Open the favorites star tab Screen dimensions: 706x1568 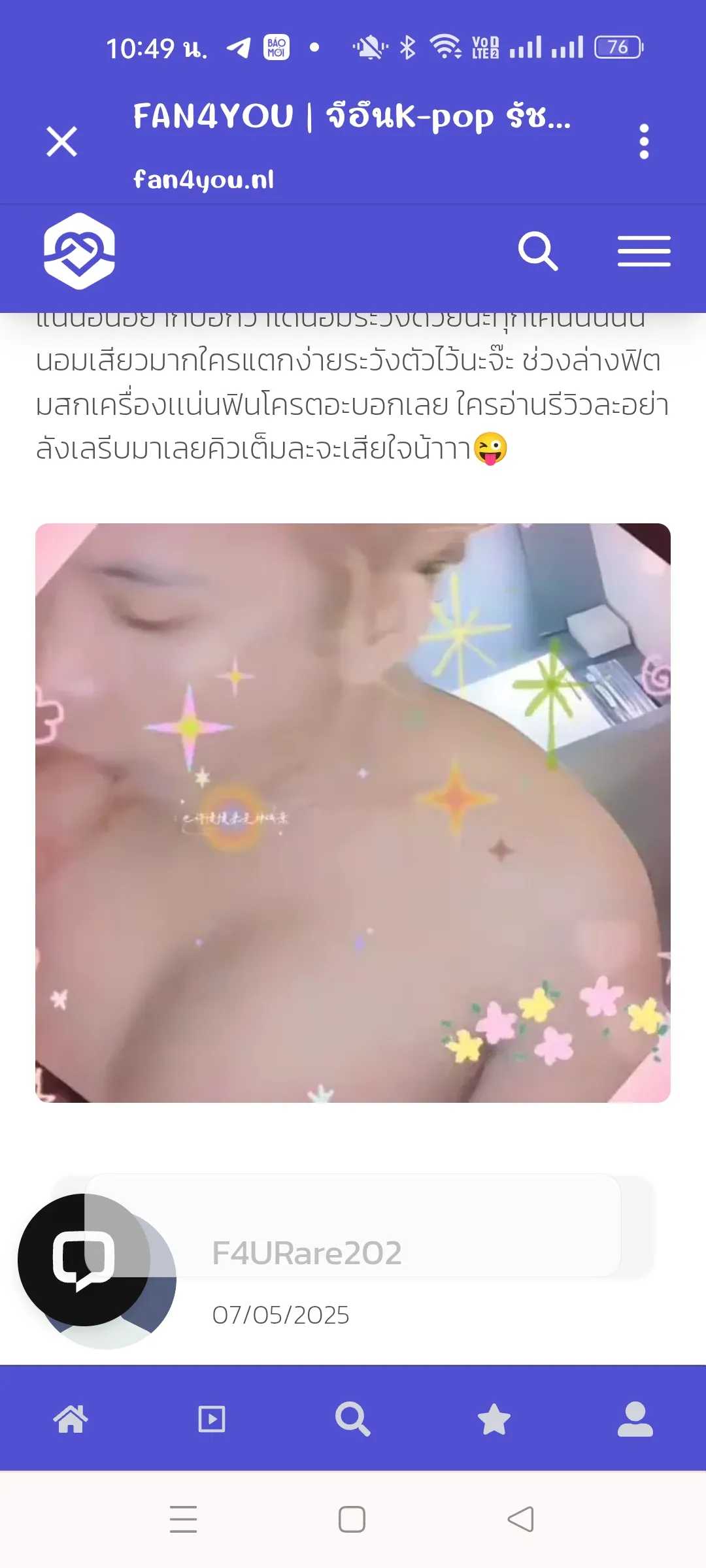[x=494, y=1419]
